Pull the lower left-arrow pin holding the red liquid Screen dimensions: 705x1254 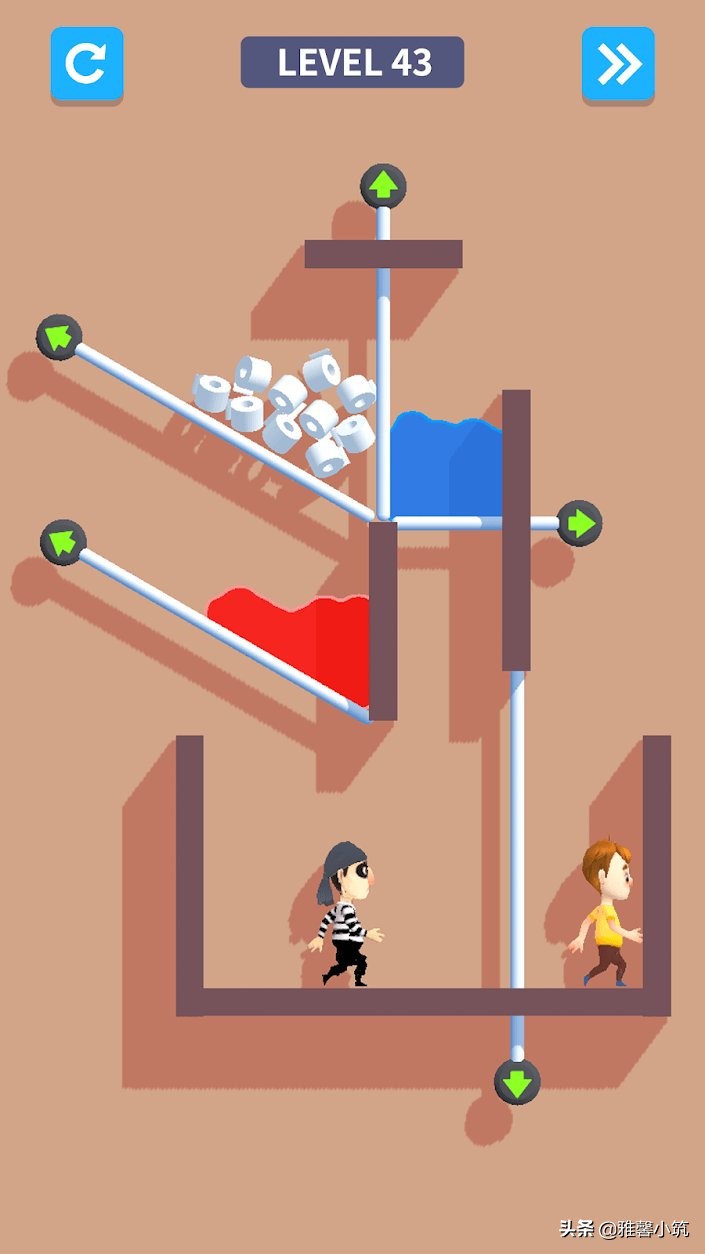(63, 542)
